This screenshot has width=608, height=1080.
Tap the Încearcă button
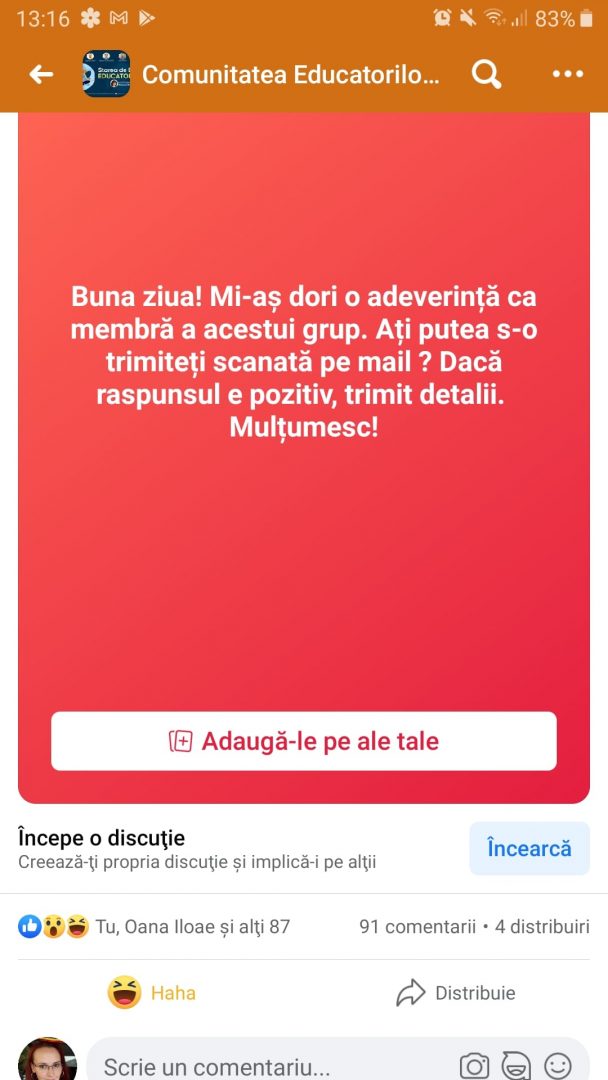pos(529,848)
